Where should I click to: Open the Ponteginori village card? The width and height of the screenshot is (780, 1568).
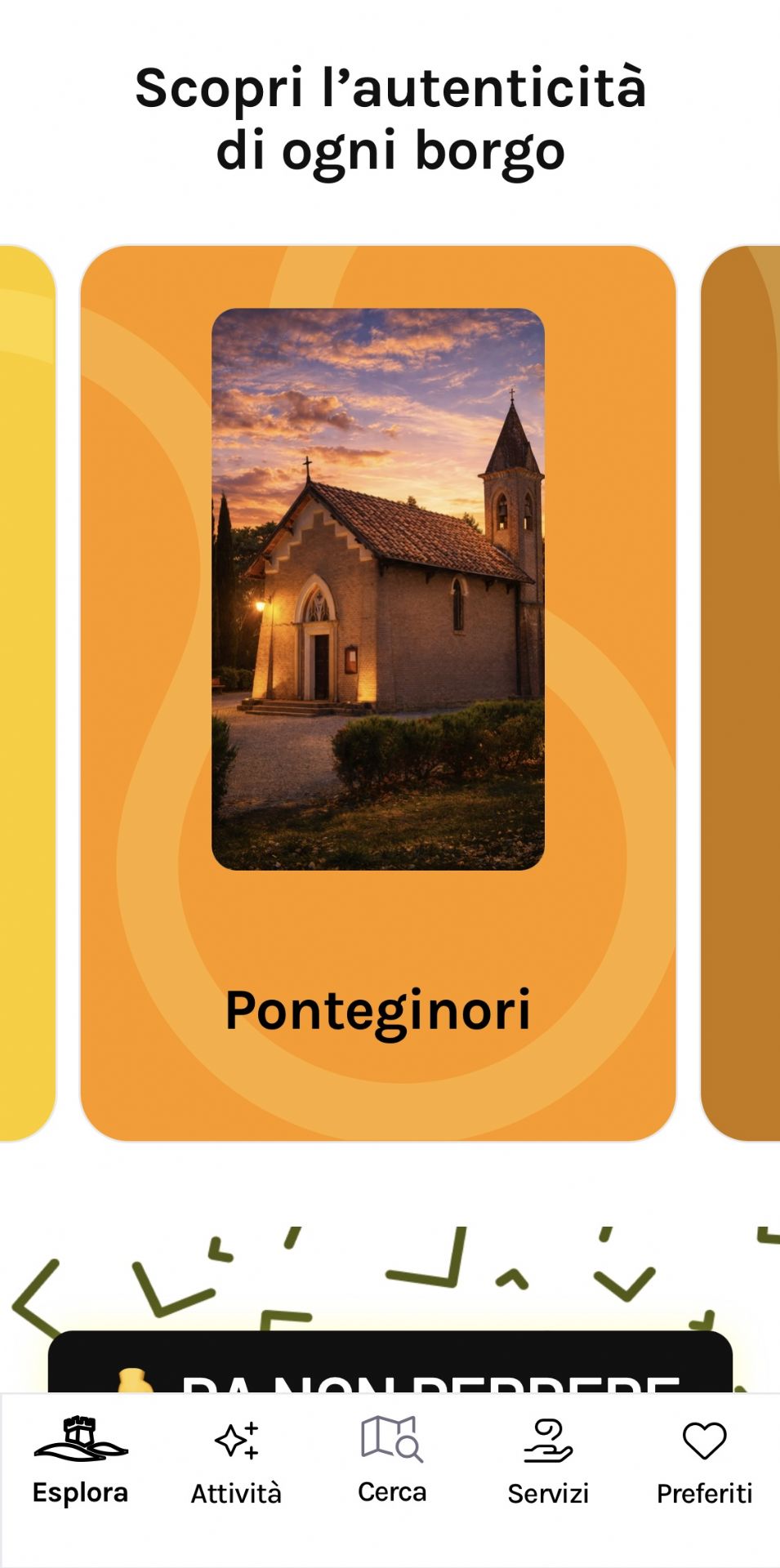point(377,693)
